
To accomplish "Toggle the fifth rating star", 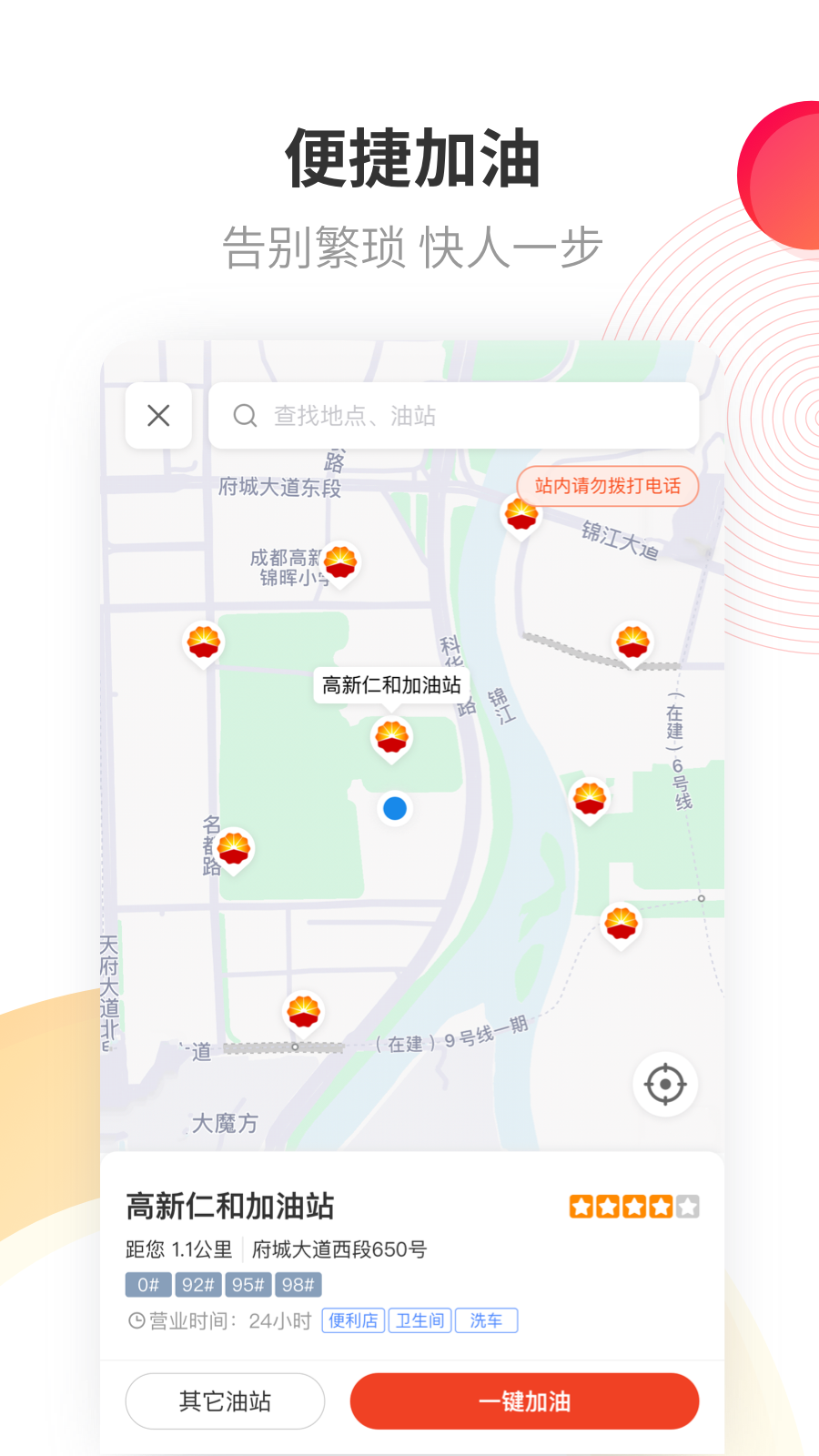I will [689, 1206].
